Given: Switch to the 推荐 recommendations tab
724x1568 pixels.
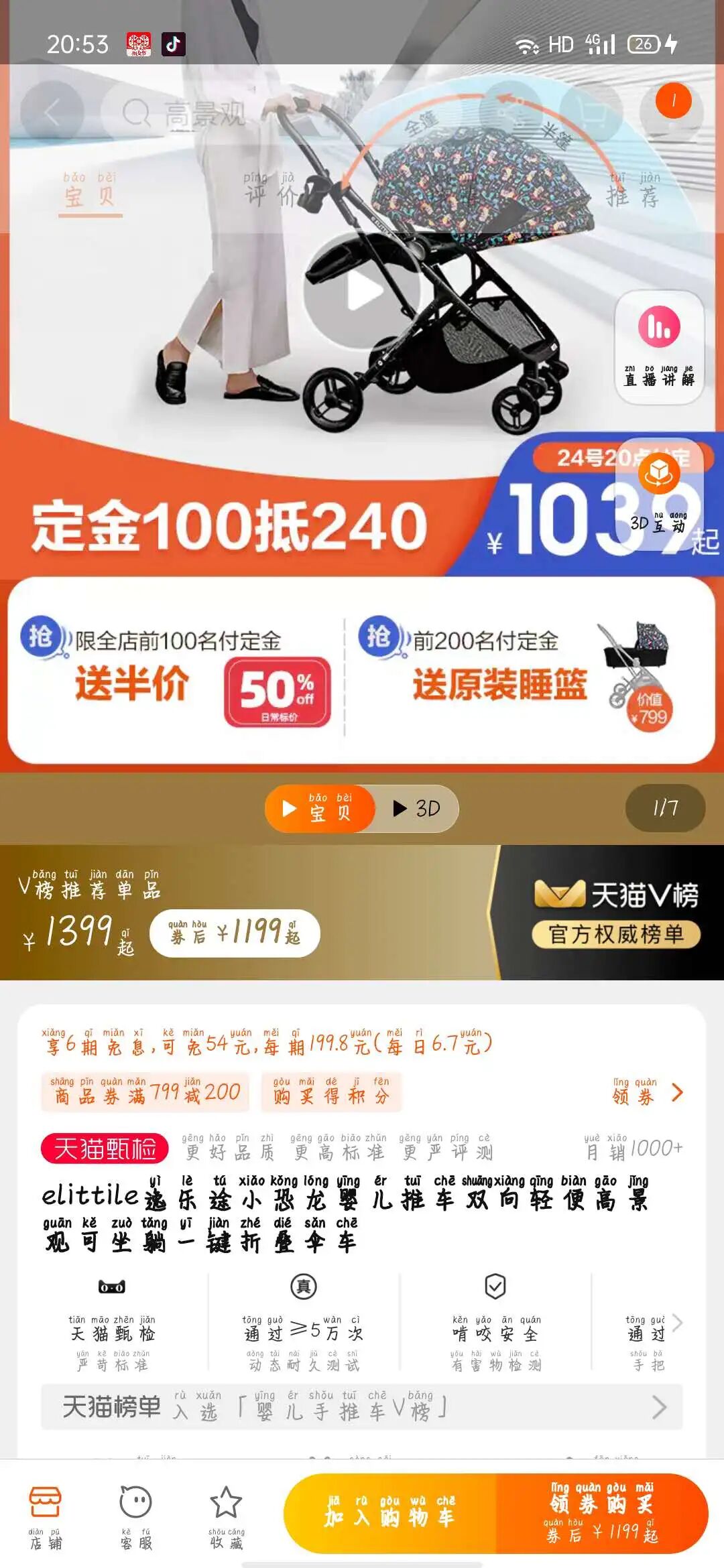Looking at the screenshot, I should [x=633, y=191].
